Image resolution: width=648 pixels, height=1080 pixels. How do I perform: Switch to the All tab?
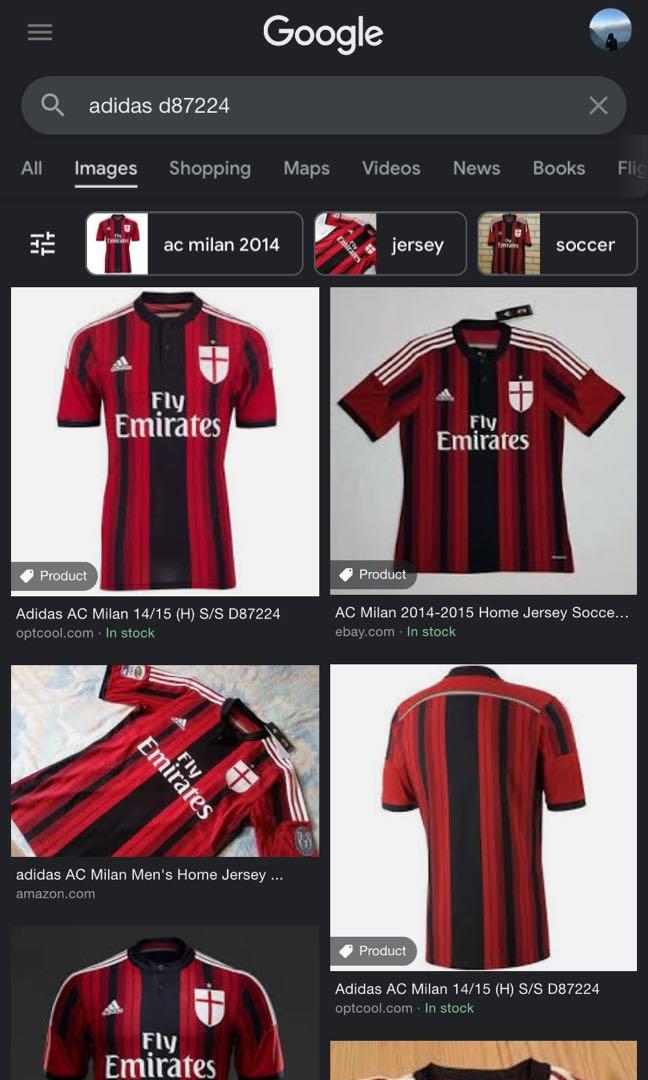pyautogui.click(x=32, y=168)
